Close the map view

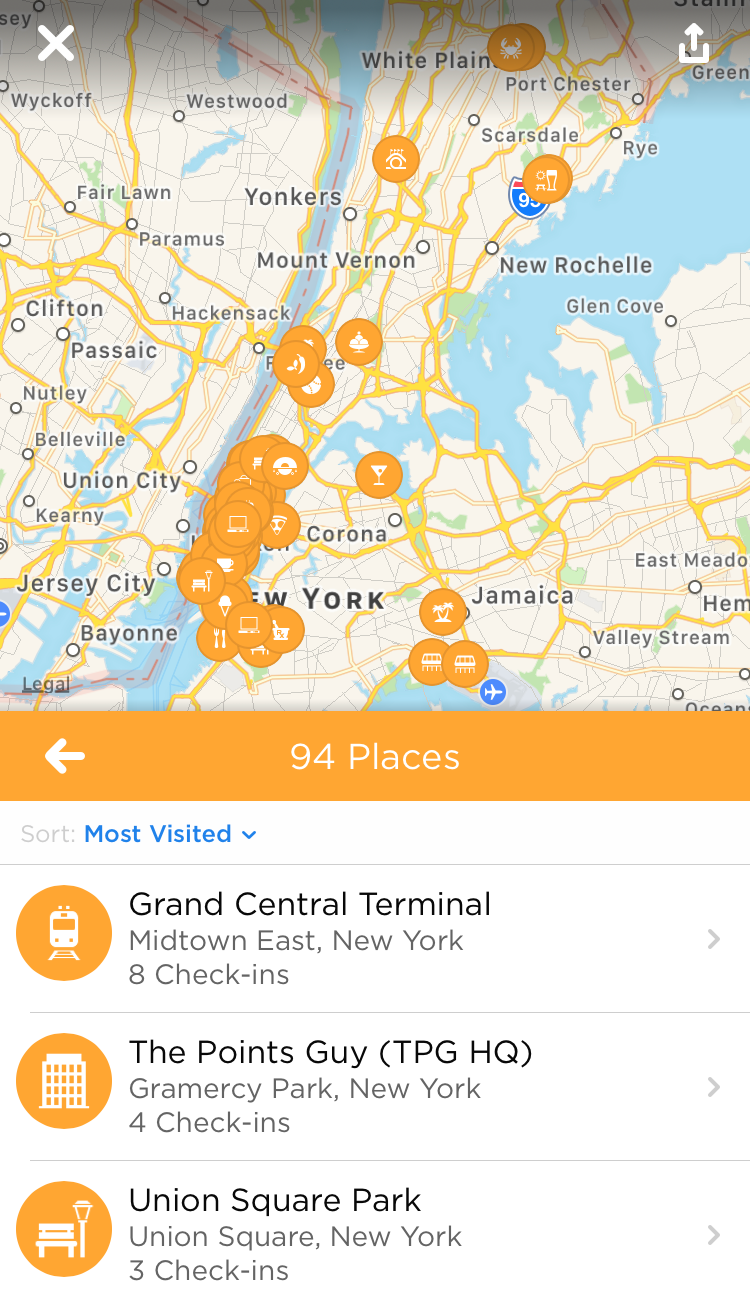56,43
